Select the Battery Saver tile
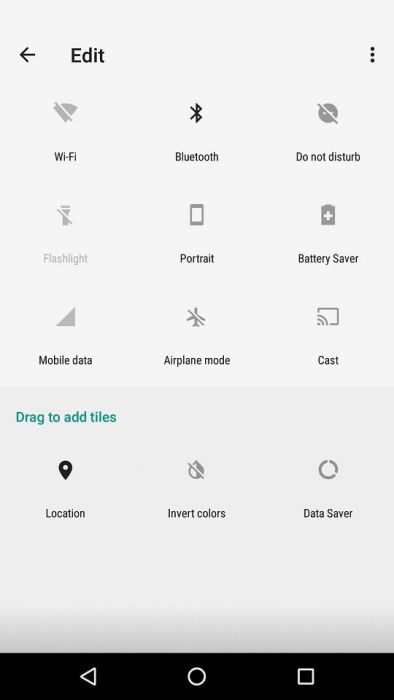 (328, 233)
